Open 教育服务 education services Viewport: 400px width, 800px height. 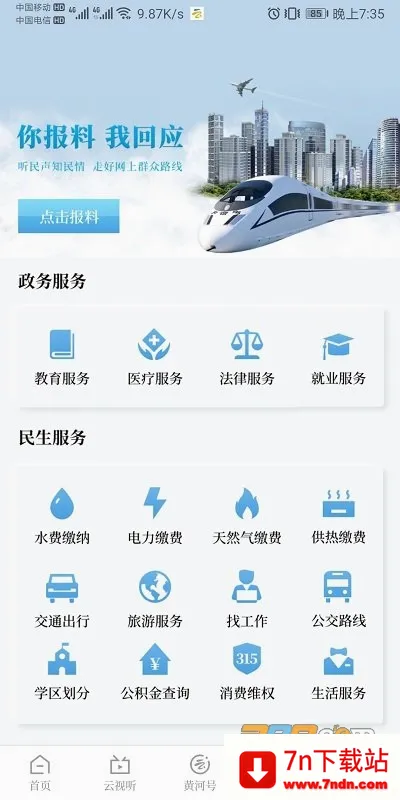tap(62, 357)
